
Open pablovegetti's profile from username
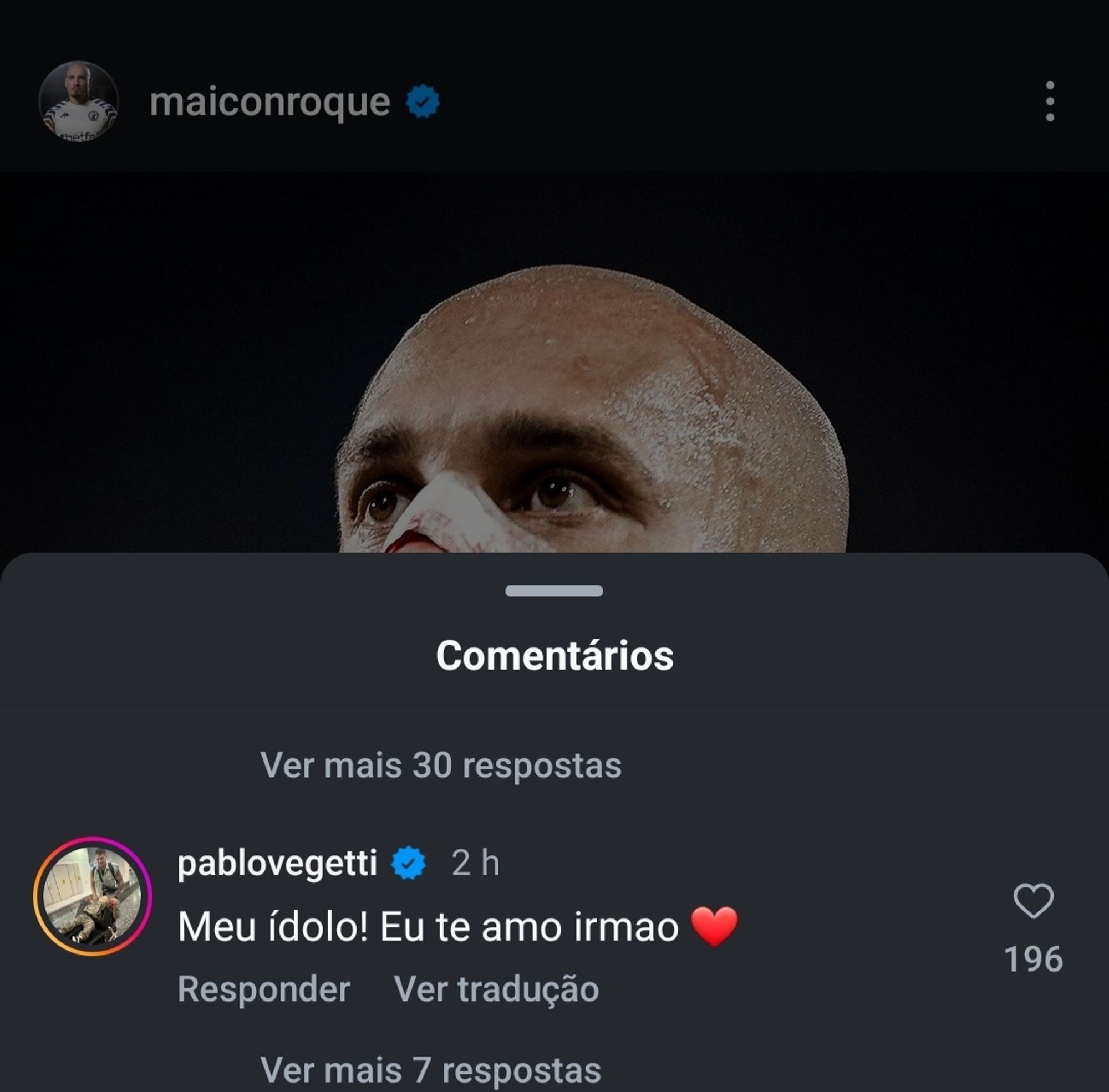tap(277, 863)
